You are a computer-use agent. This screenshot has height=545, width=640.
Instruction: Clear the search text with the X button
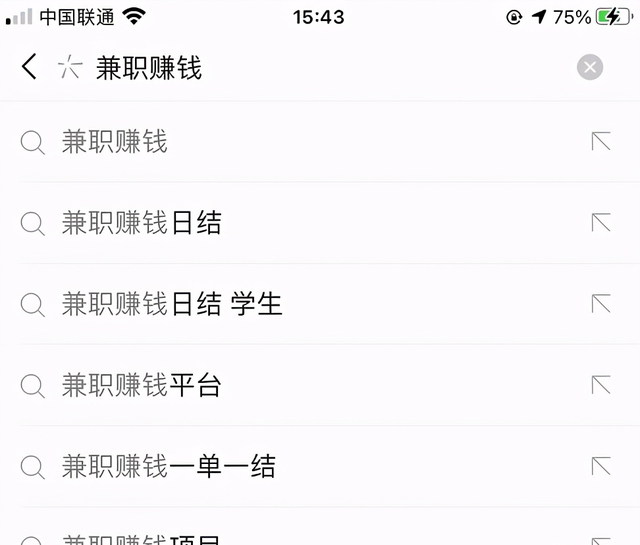coord(590,67)
